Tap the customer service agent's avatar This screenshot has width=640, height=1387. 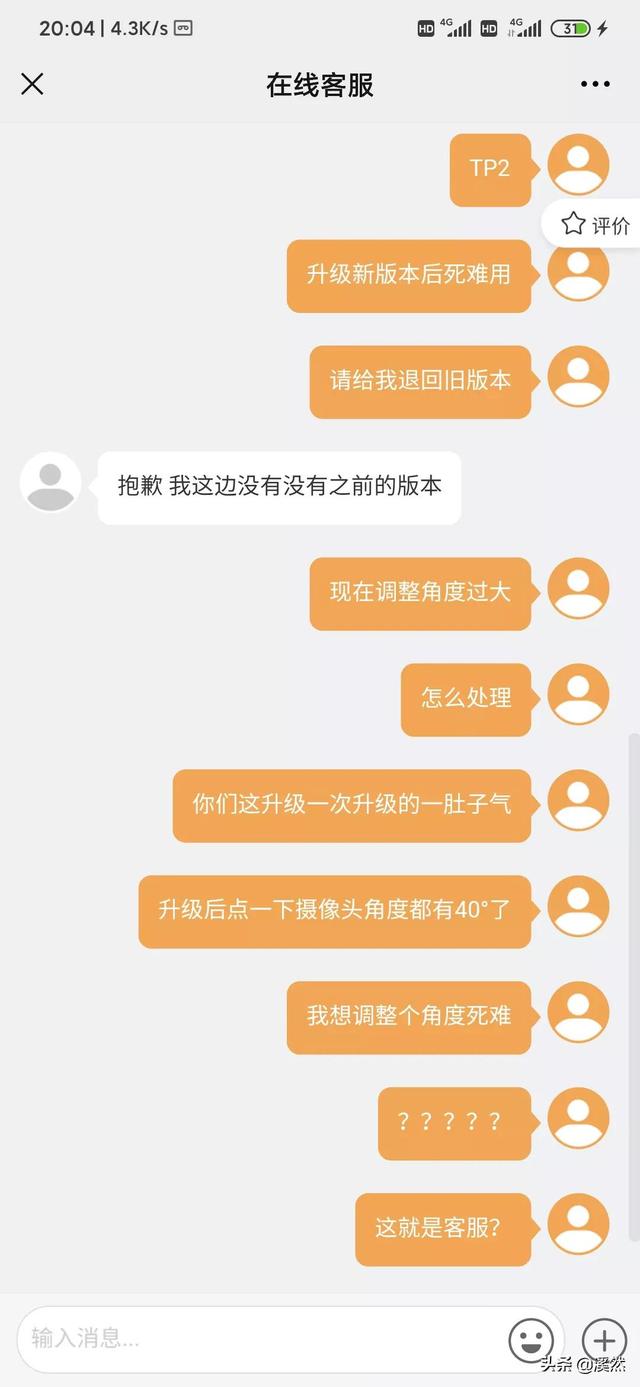50,483
